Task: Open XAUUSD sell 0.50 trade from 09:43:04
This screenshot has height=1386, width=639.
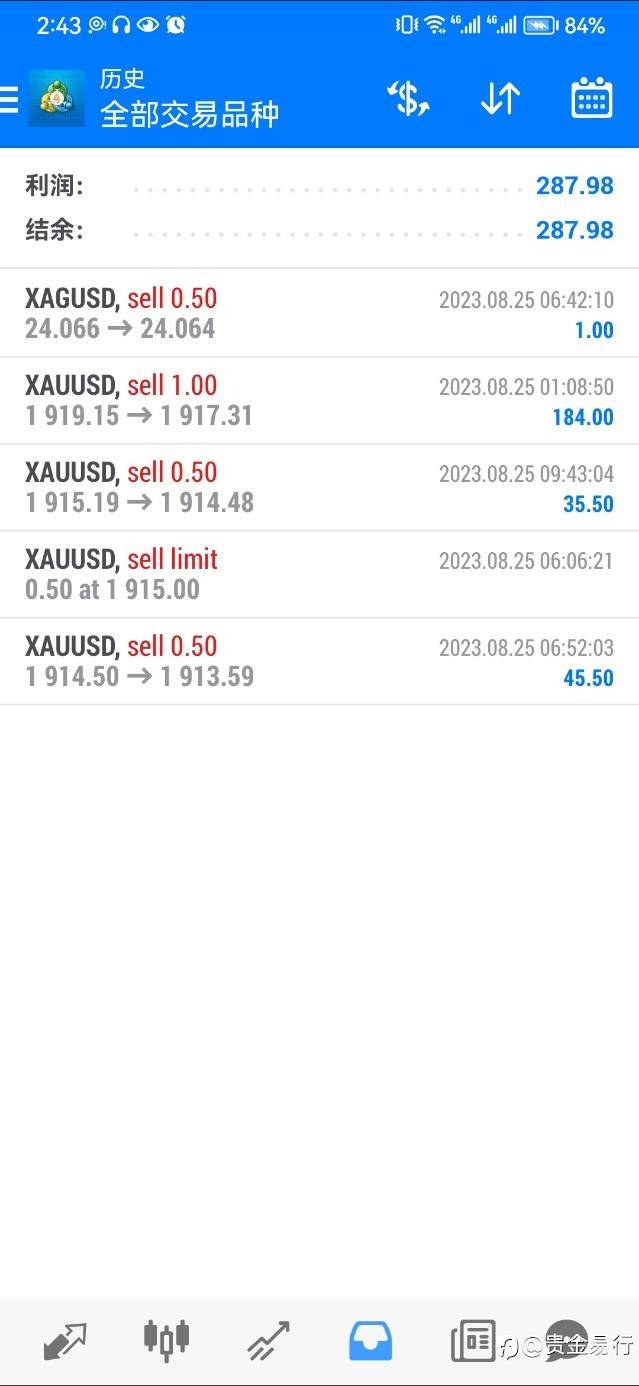Action: (x=319, y=487)
